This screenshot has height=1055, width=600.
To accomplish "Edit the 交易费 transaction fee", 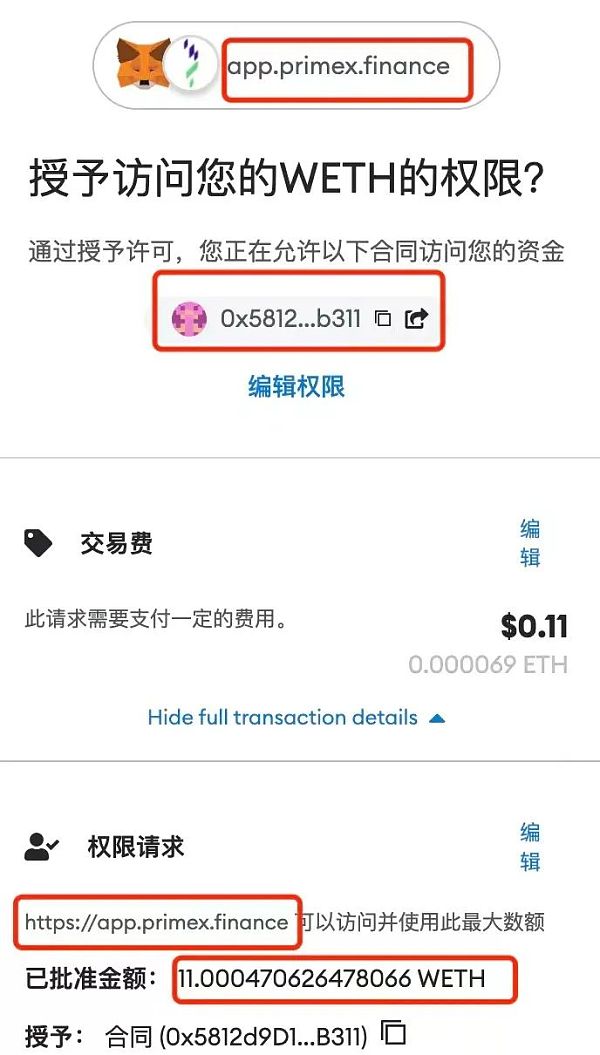I will click(x=530, y=543).
